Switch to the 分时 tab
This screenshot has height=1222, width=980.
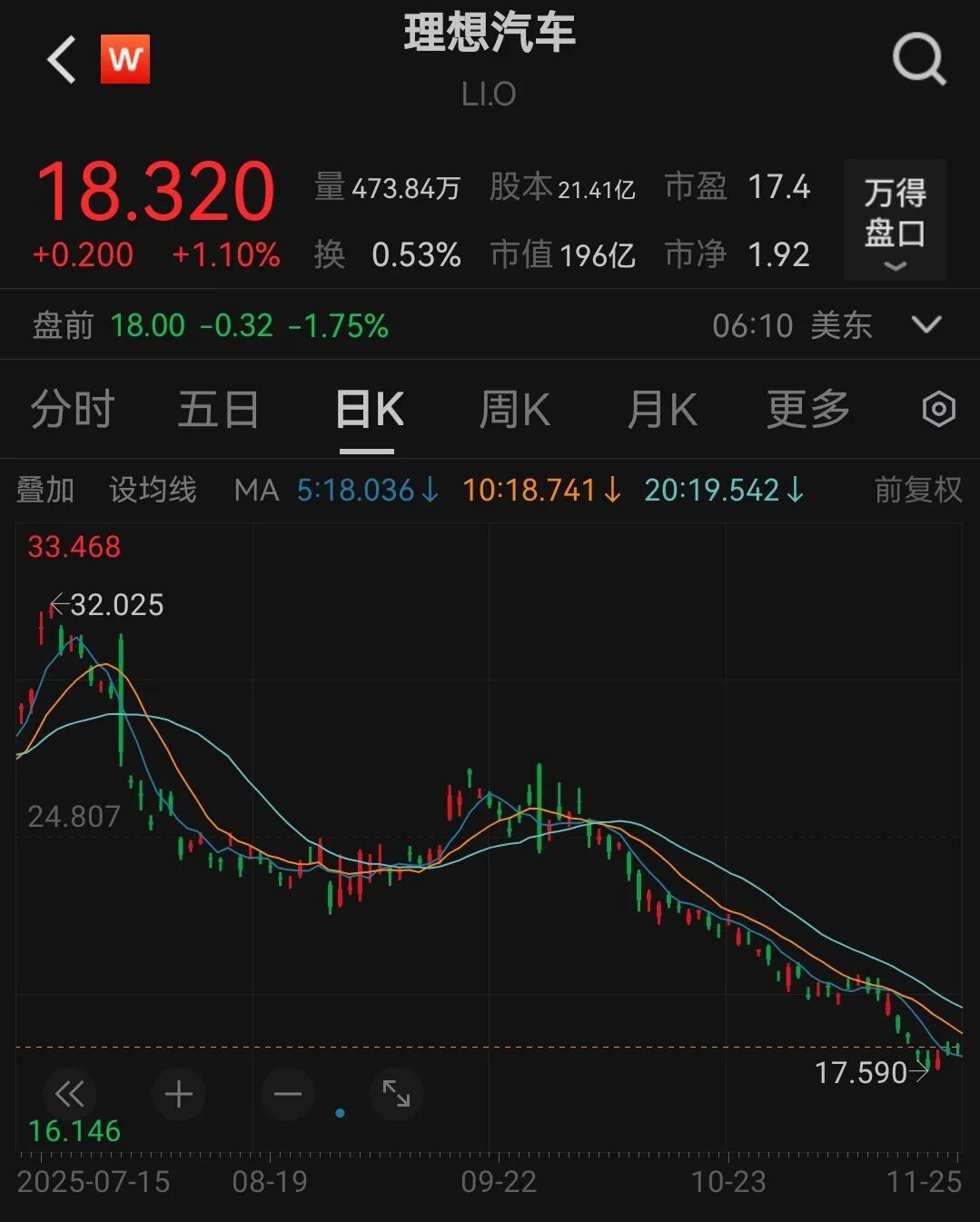72,410
